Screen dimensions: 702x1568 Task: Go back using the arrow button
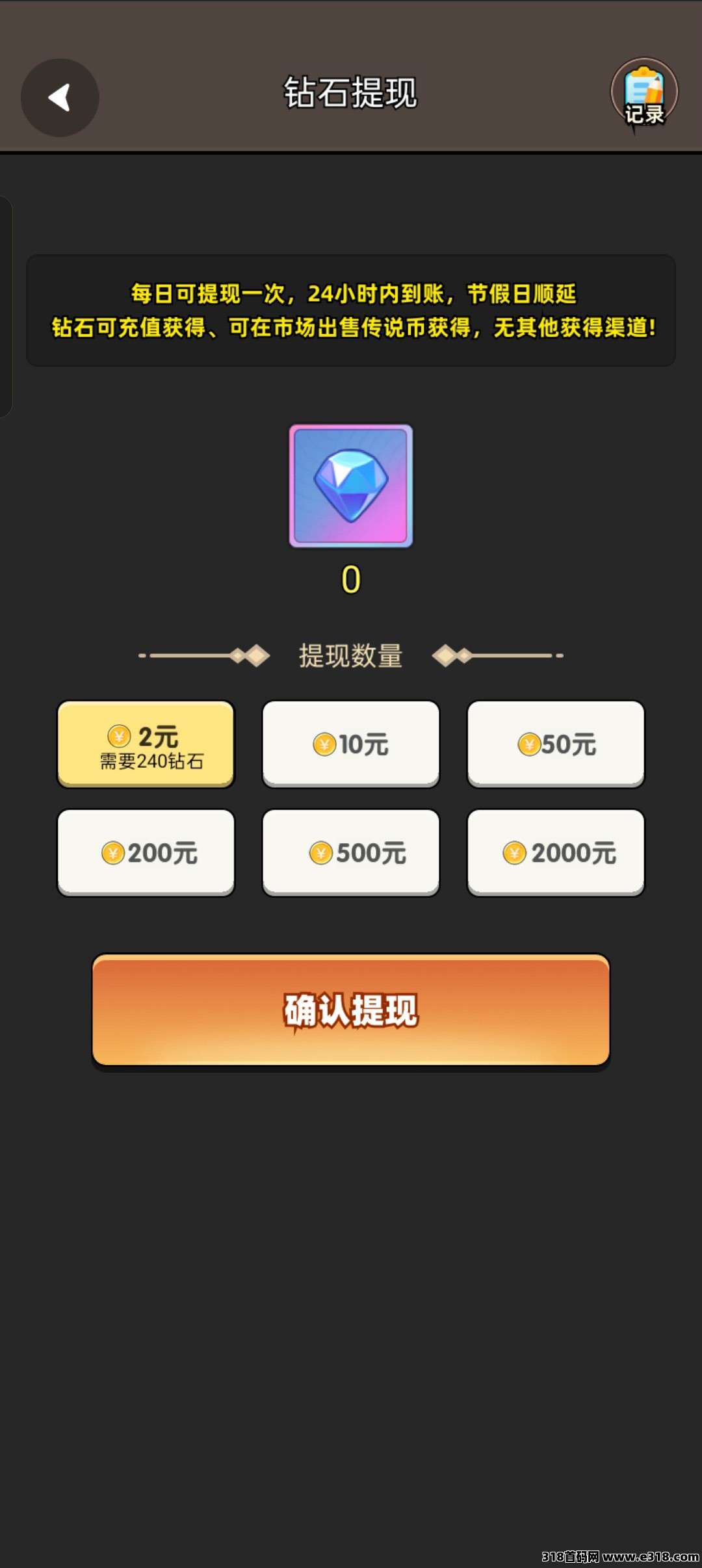60,98
